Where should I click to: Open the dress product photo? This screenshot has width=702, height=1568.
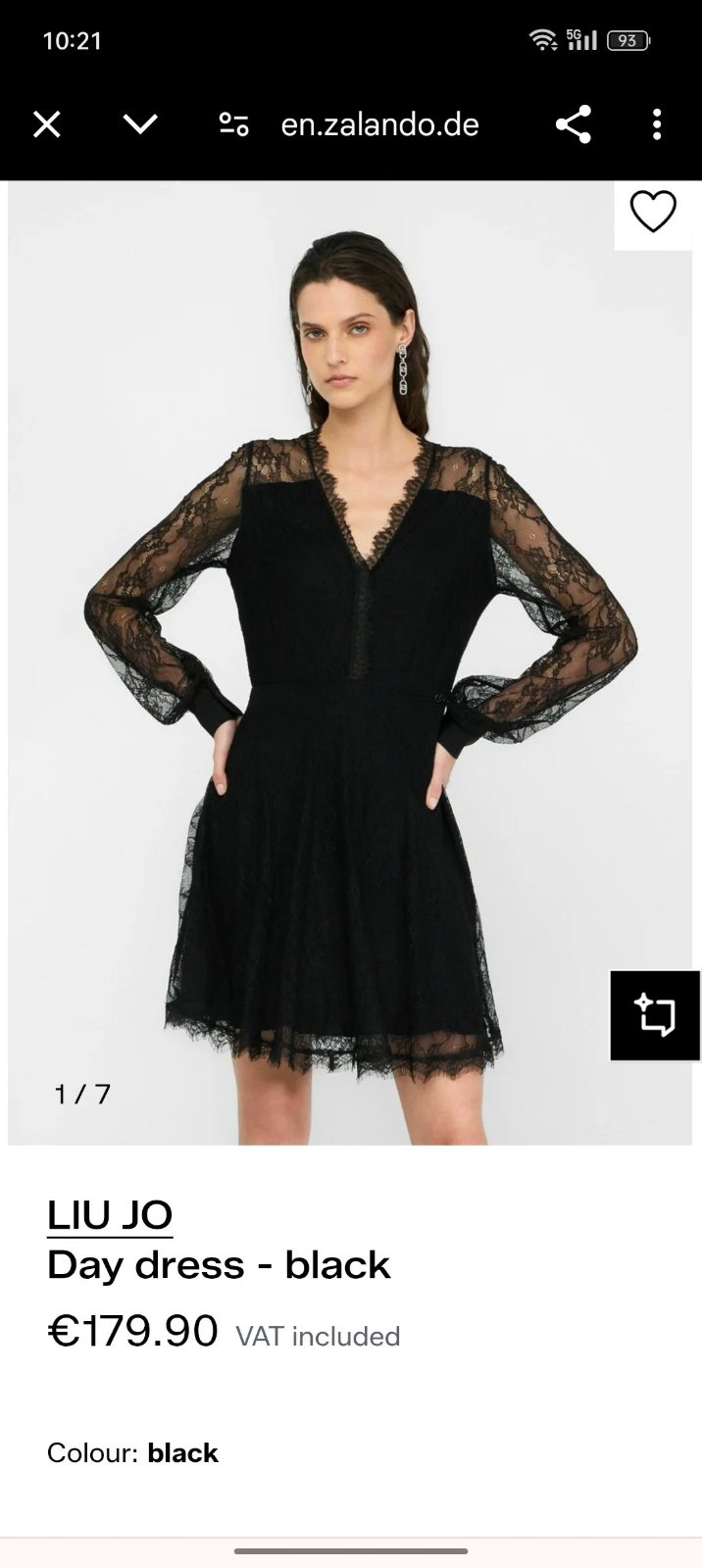pyautogui.click(x=350, y=662)
